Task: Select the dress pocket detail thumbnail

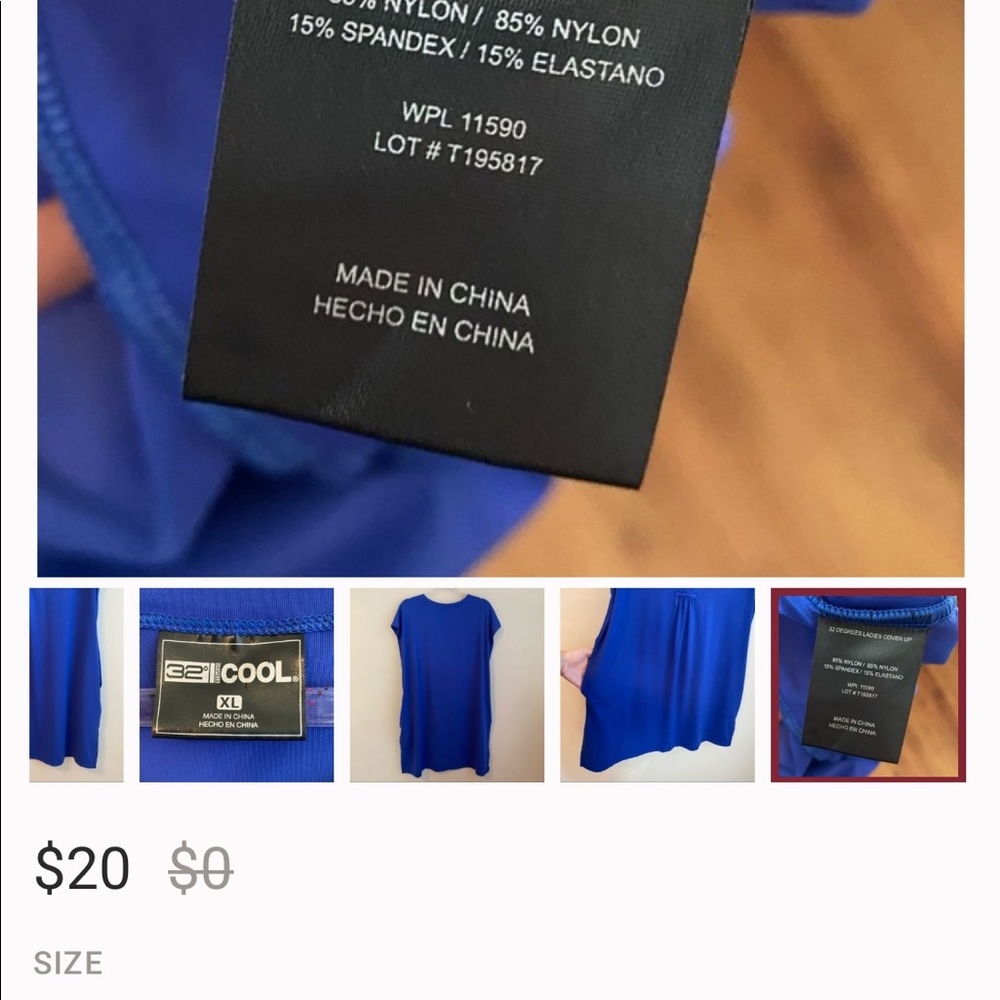Action: click(657, 685)
